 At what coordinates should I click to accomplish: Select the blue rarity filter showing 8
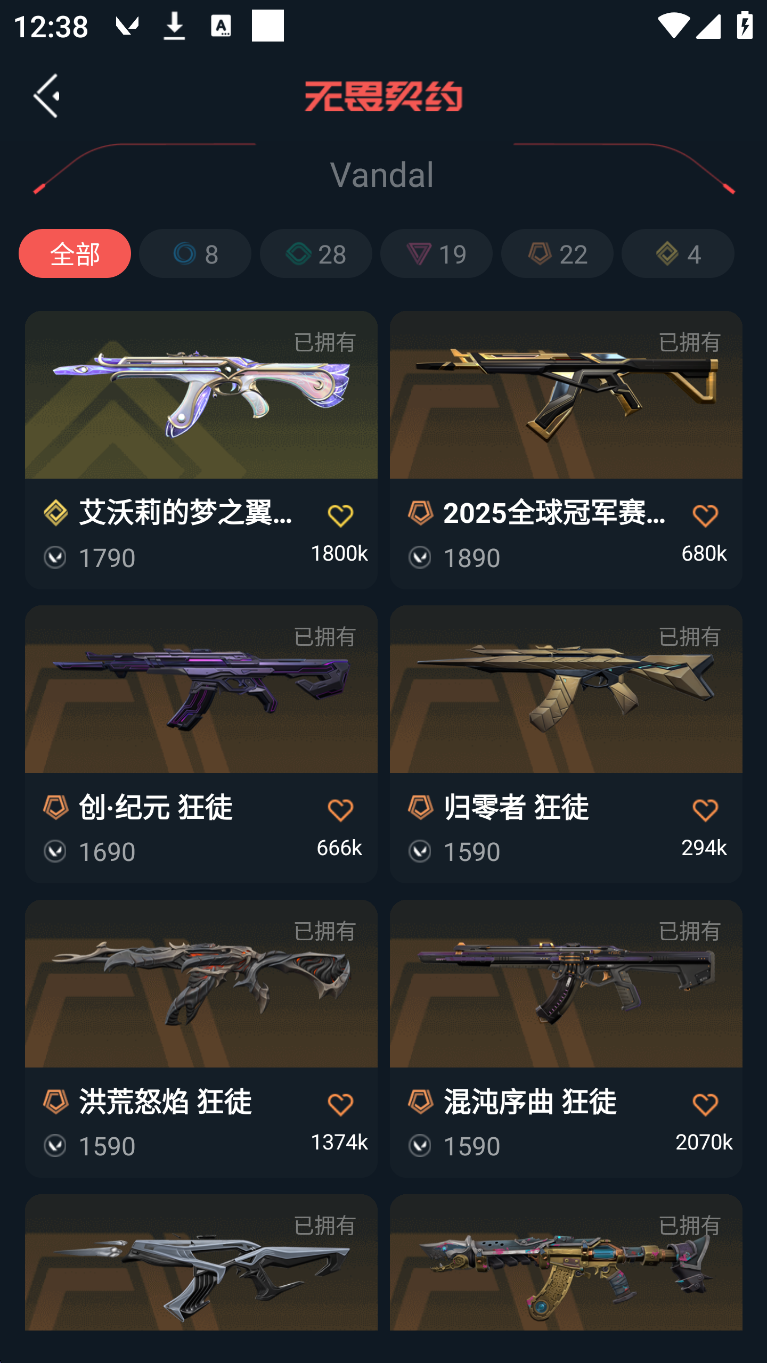(x=195, y=253)
